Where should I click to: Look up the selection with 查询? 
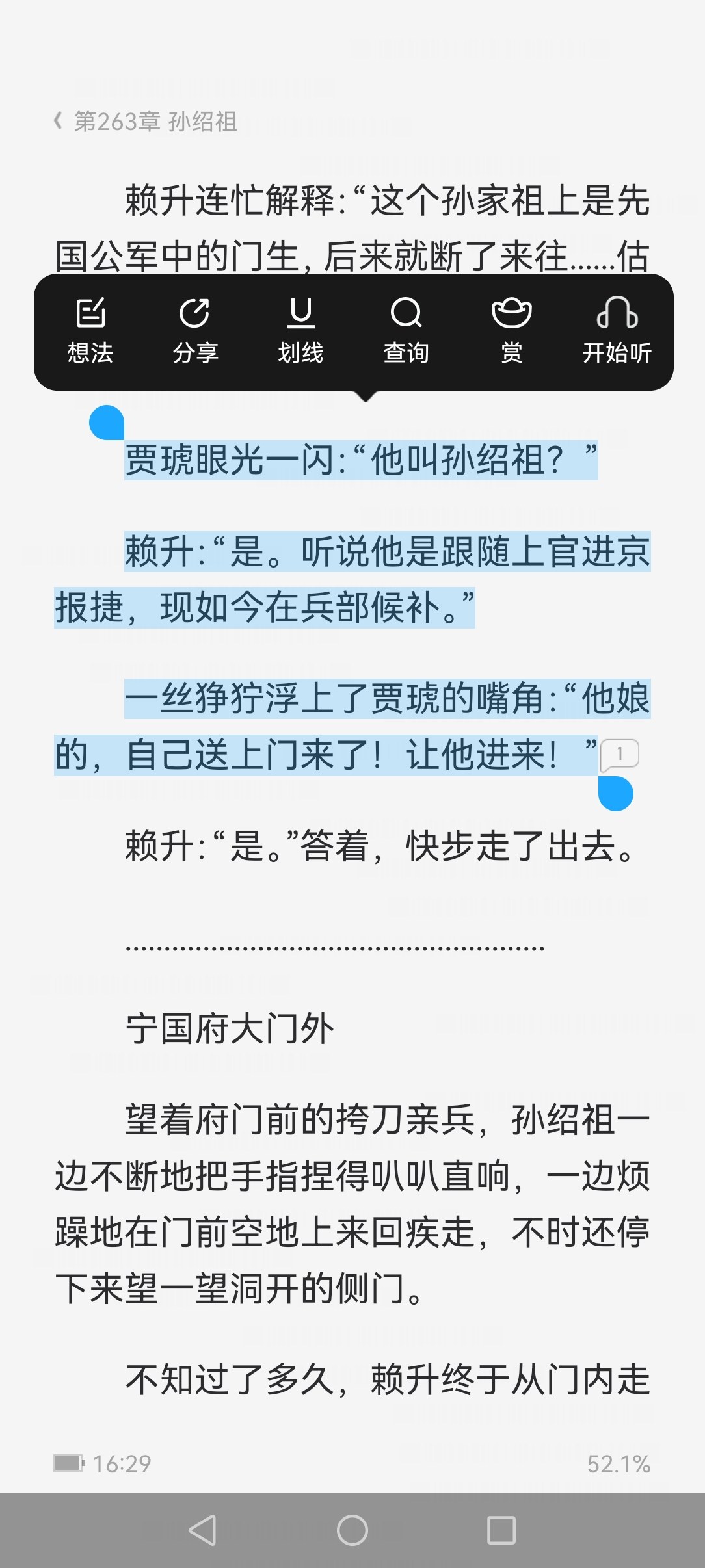pos(406,331)
